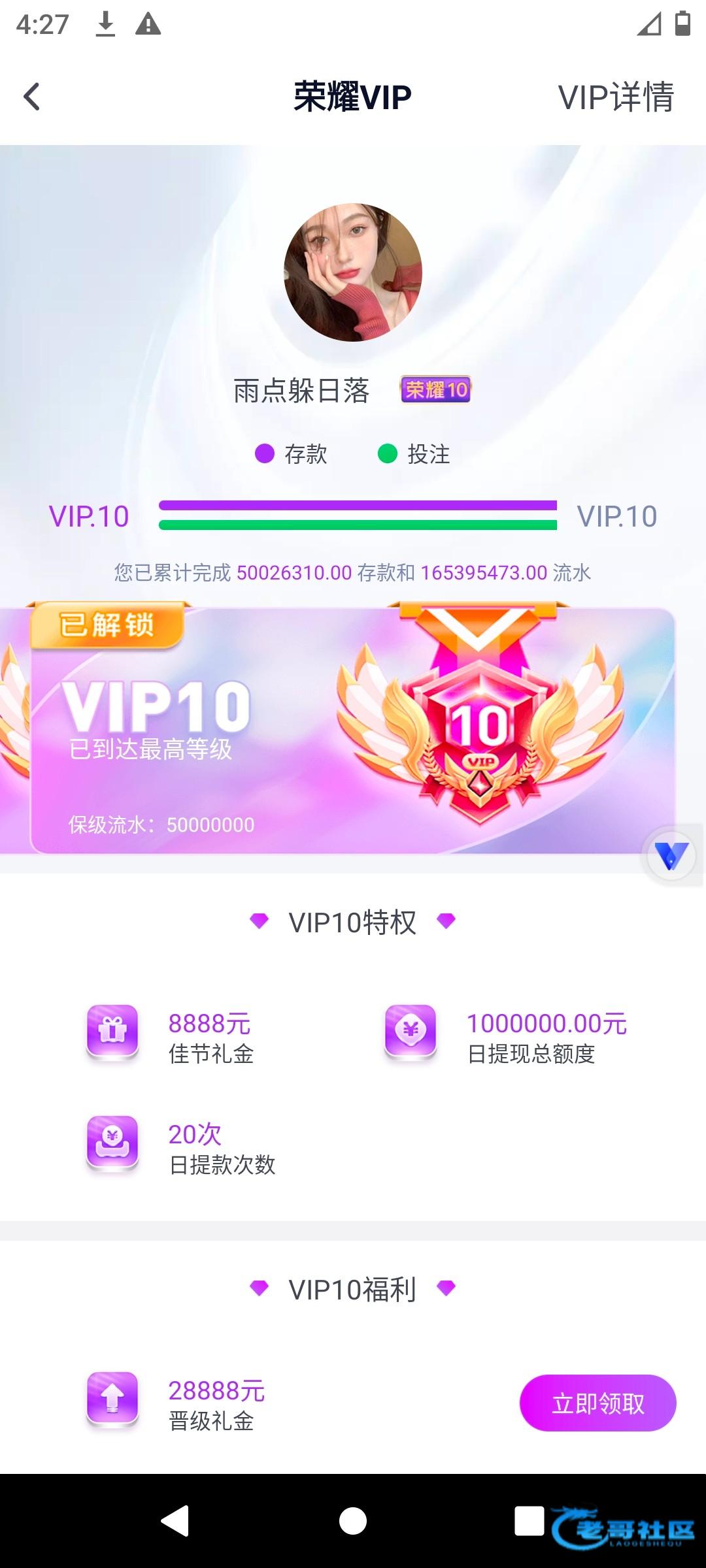
Task: Tap the system back navigation button
Action: 175,1521
